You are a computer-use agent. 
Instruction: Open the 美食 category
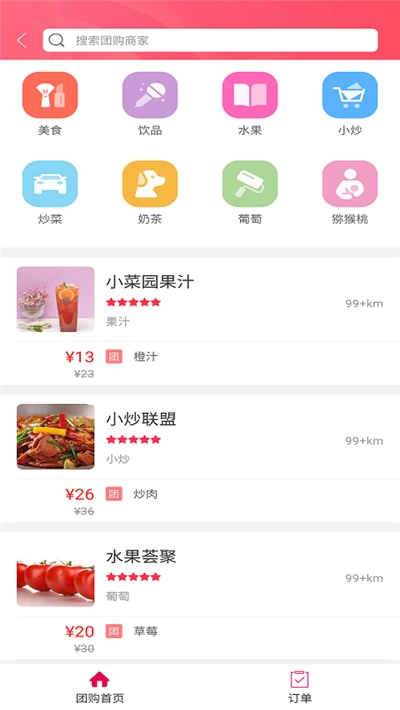[50, 104]
